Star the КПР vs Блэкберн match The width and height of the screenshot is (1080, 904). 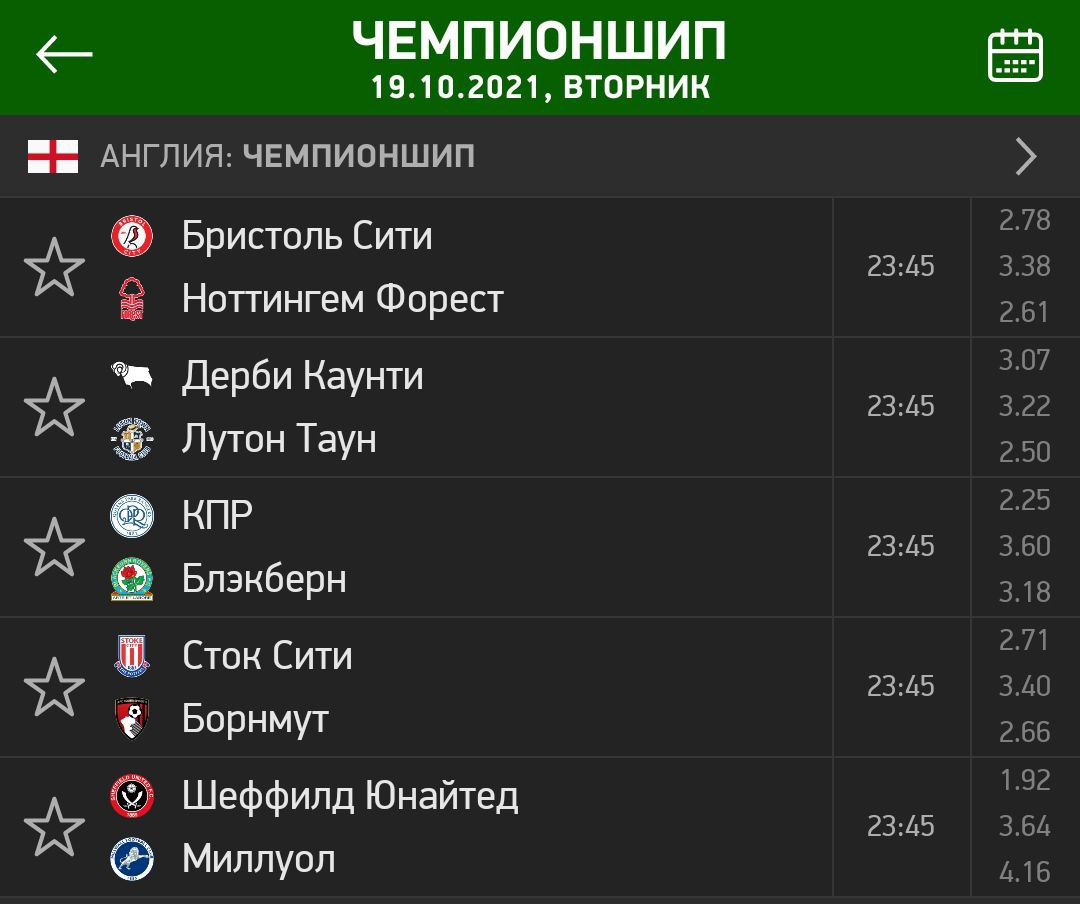pyautogui.click(x=54, y=547)
